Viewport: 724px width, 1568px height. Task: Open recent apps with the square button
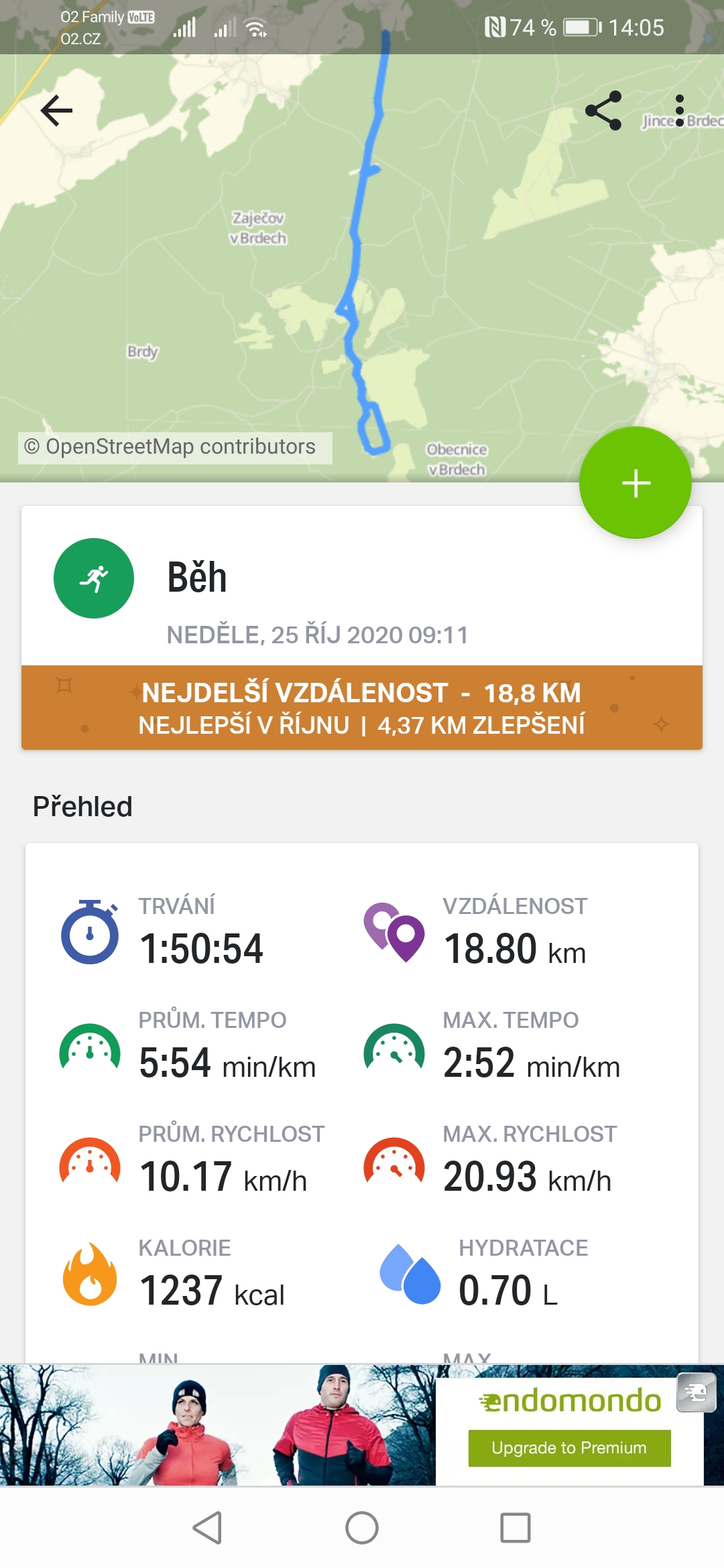[516, 1528]
